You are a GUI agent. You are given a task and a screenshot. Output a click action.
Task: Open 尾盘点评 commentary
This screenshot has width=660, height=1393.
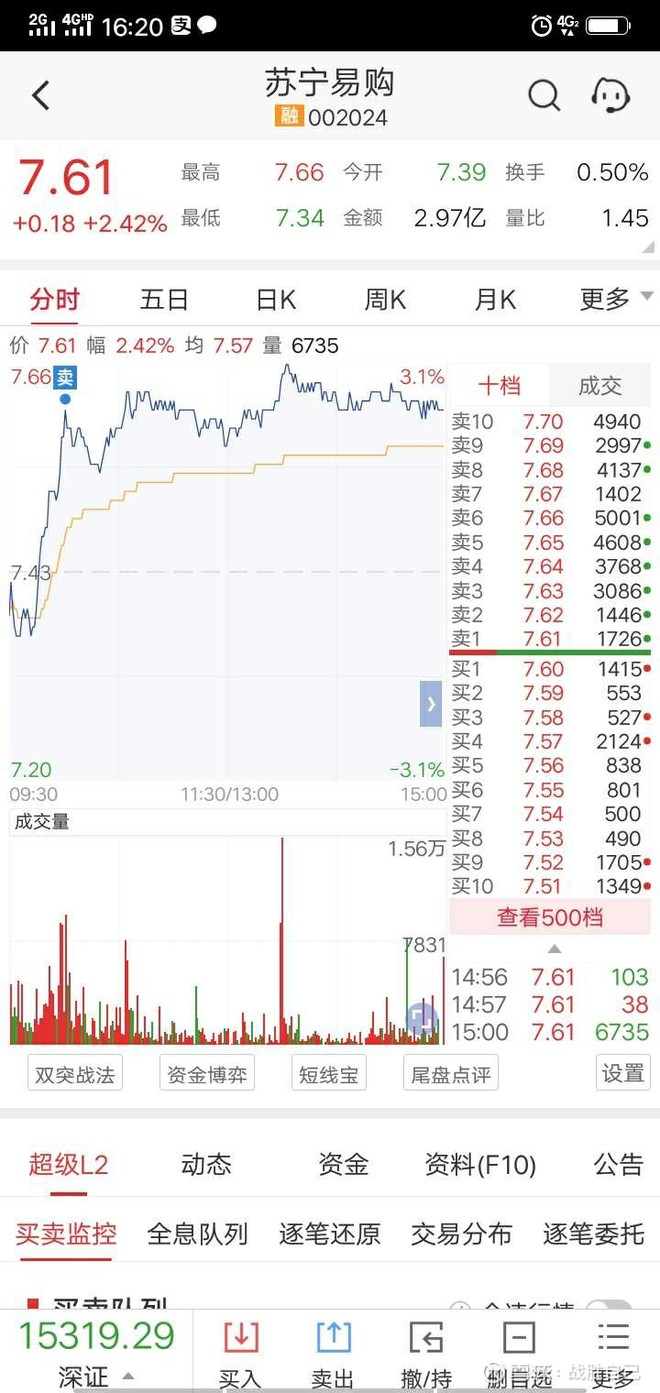451,1074
